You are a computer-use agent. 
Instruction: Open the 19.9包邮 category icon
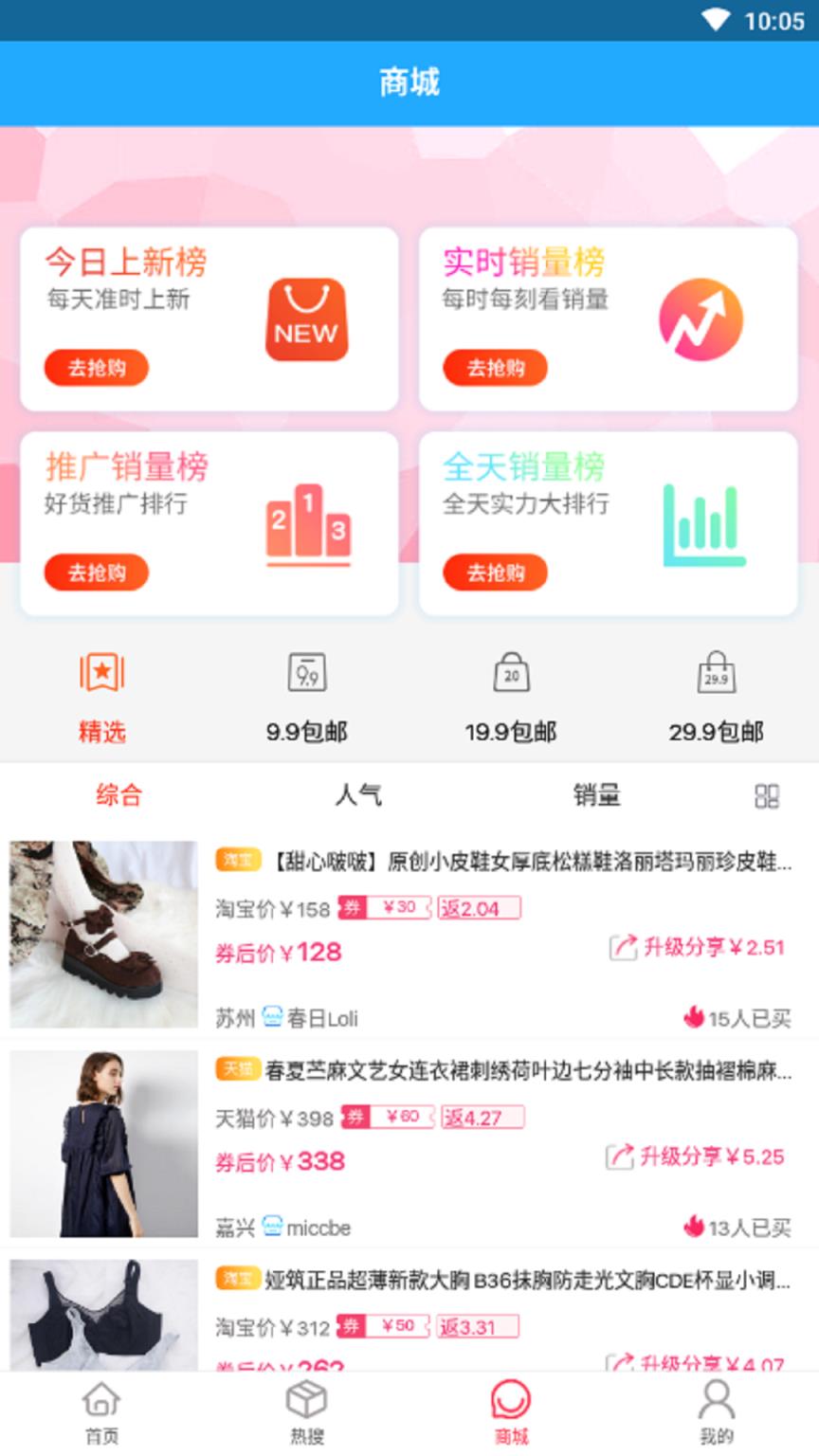pyautogui.click(x=511, y=672)
